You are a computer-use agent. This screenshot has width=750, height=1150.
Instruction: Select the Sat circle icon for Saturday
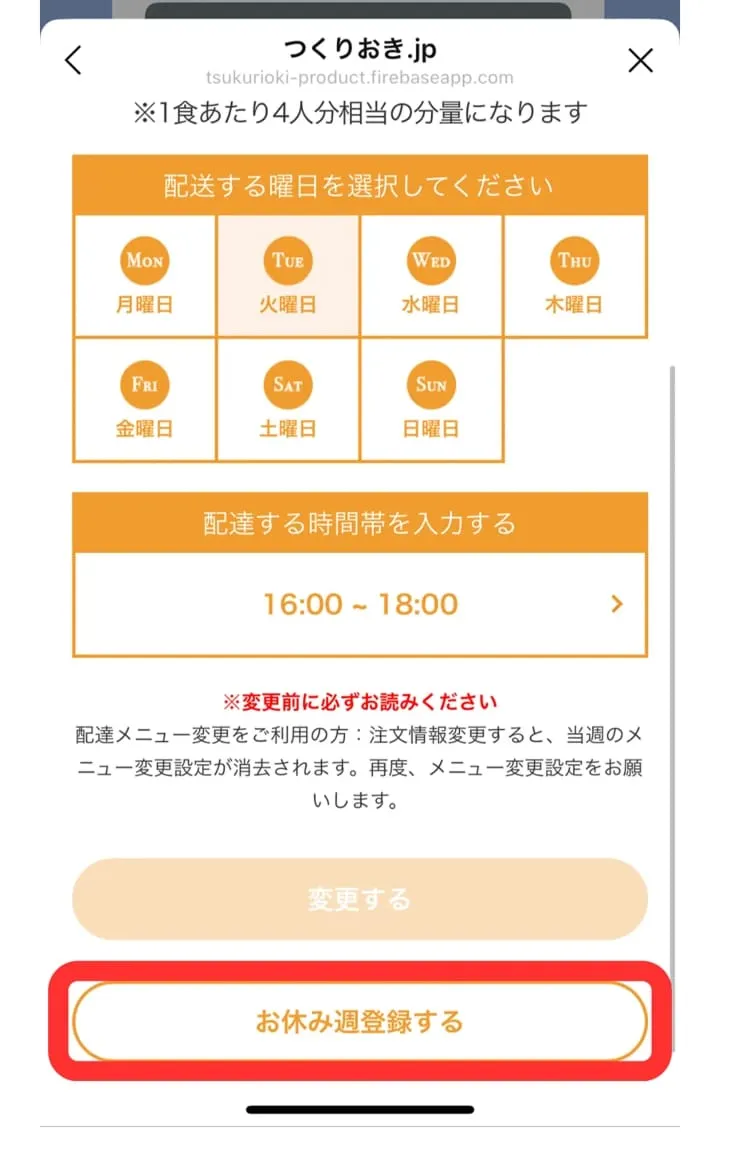tap(287, 384)
